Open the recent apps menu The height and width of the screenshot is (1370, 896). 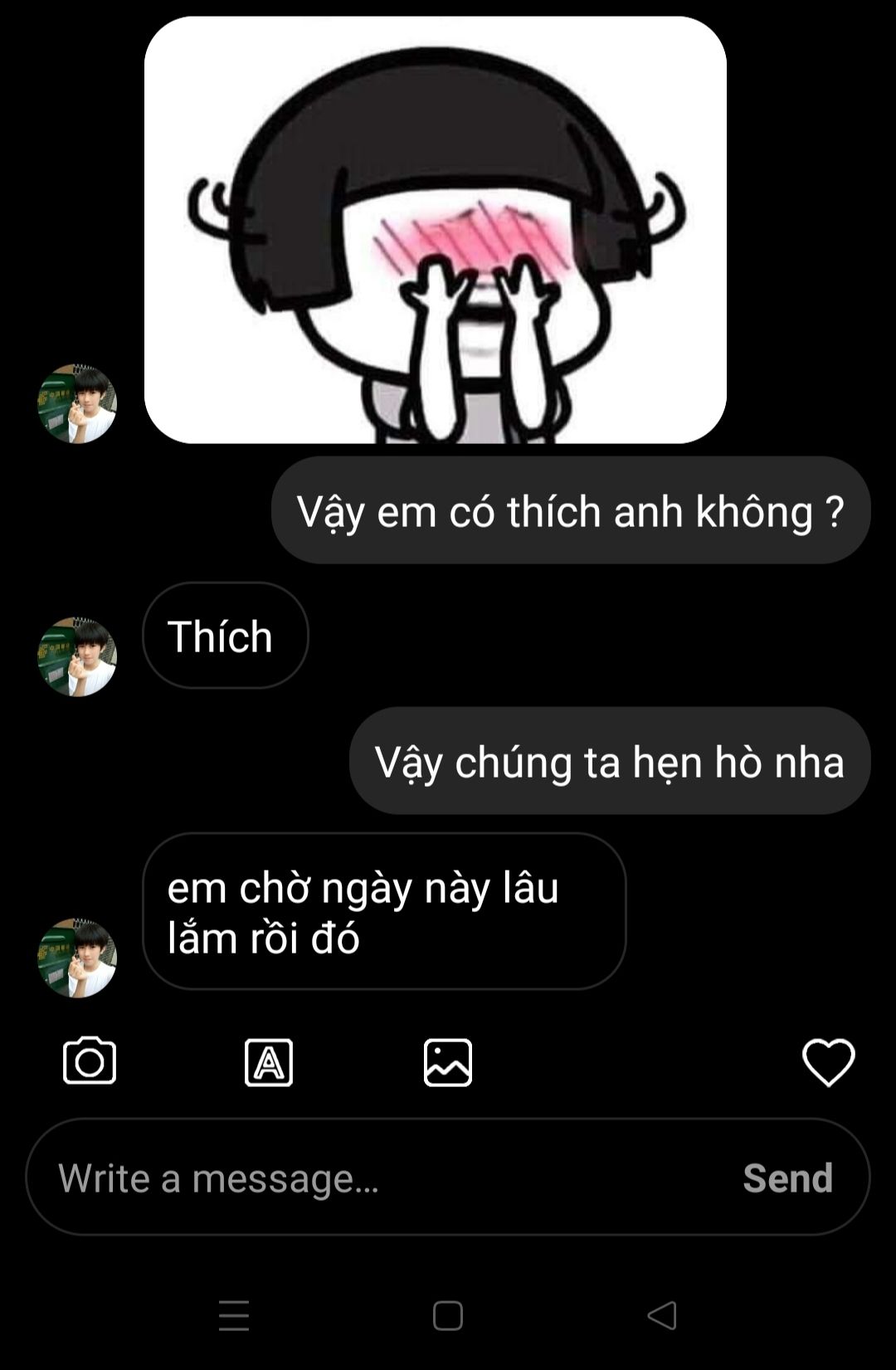click(234, 1315)
